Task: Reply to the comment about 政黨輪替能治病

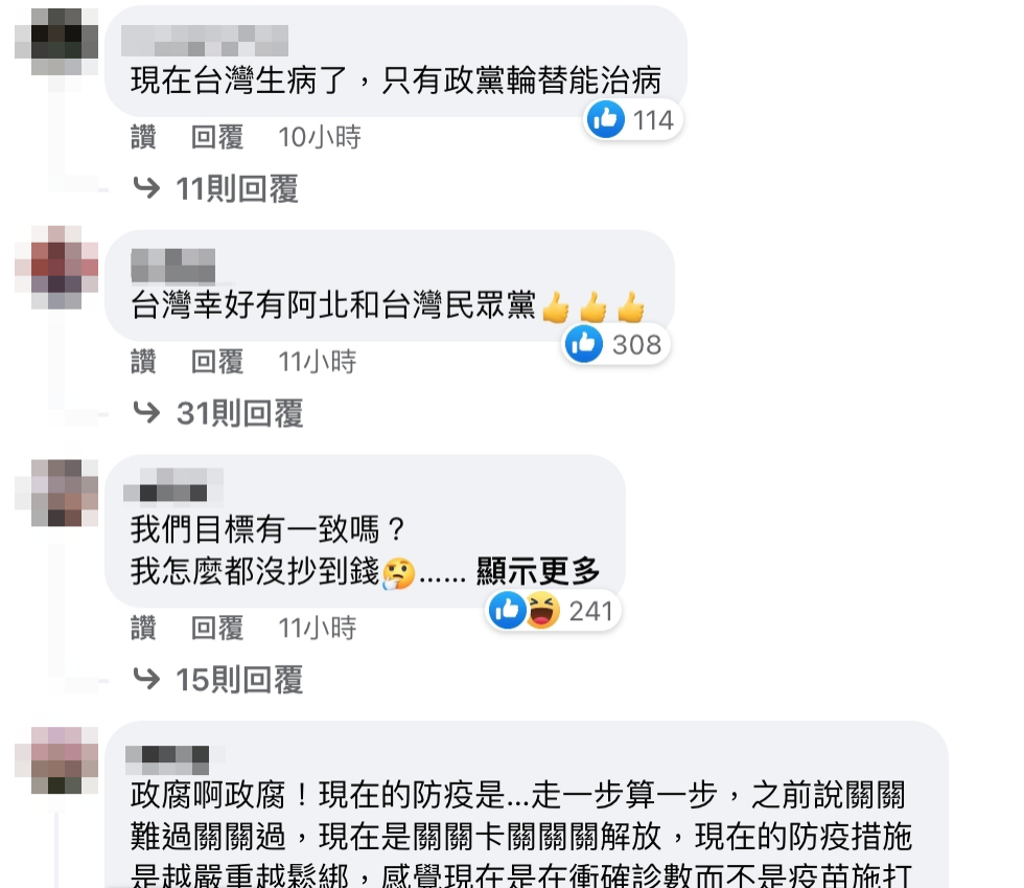Action: click(x=217, y=137)
